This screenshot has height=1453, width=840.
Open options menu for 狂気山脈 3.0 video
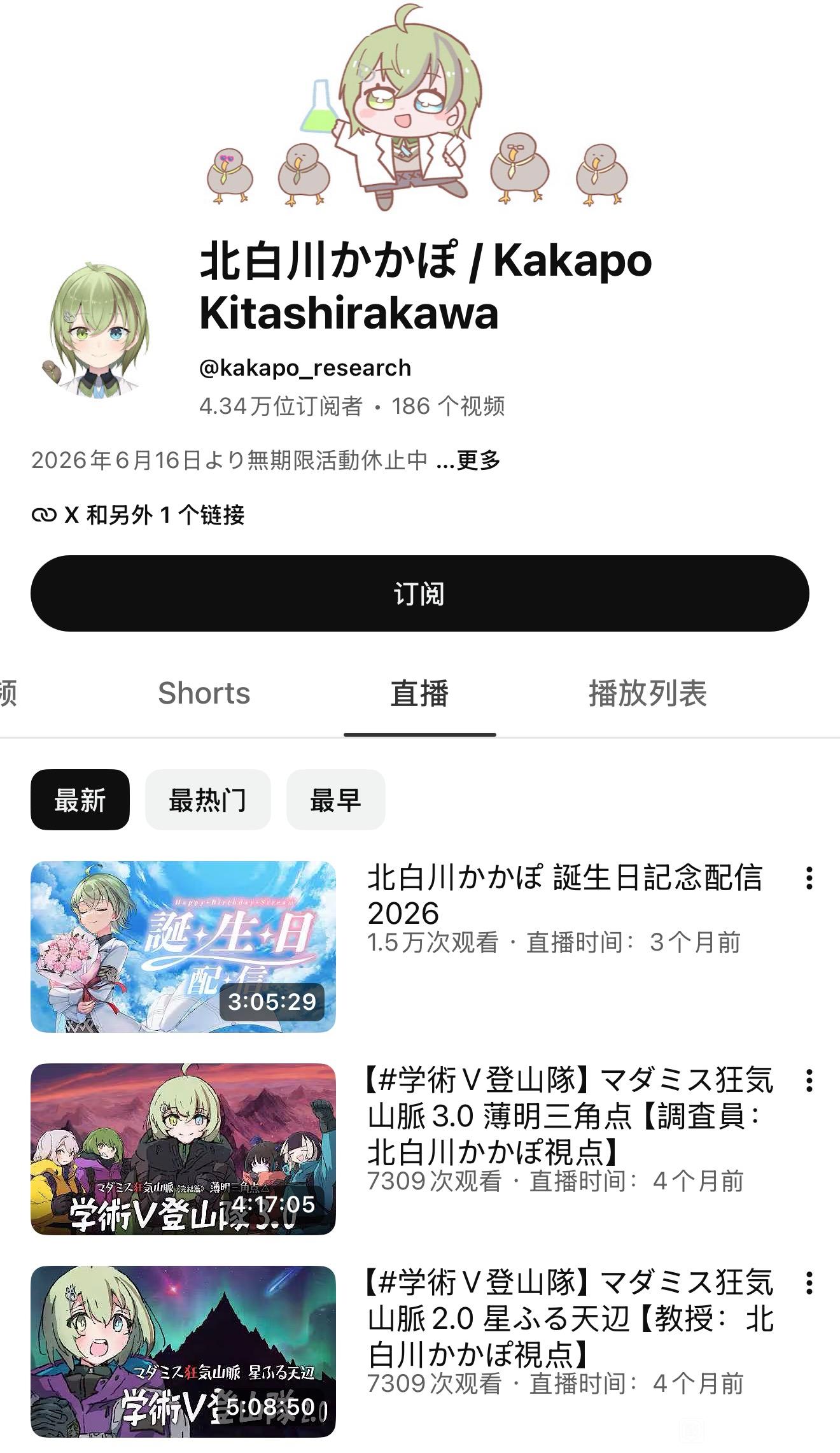click(x=809, y=1081)
